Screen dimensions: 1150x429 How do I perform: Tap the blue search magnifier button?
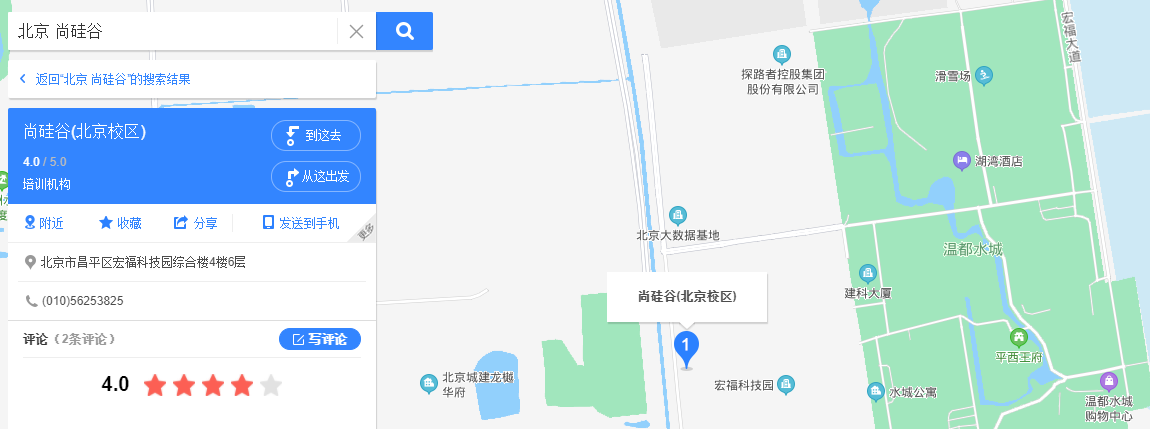coord(404,31)
